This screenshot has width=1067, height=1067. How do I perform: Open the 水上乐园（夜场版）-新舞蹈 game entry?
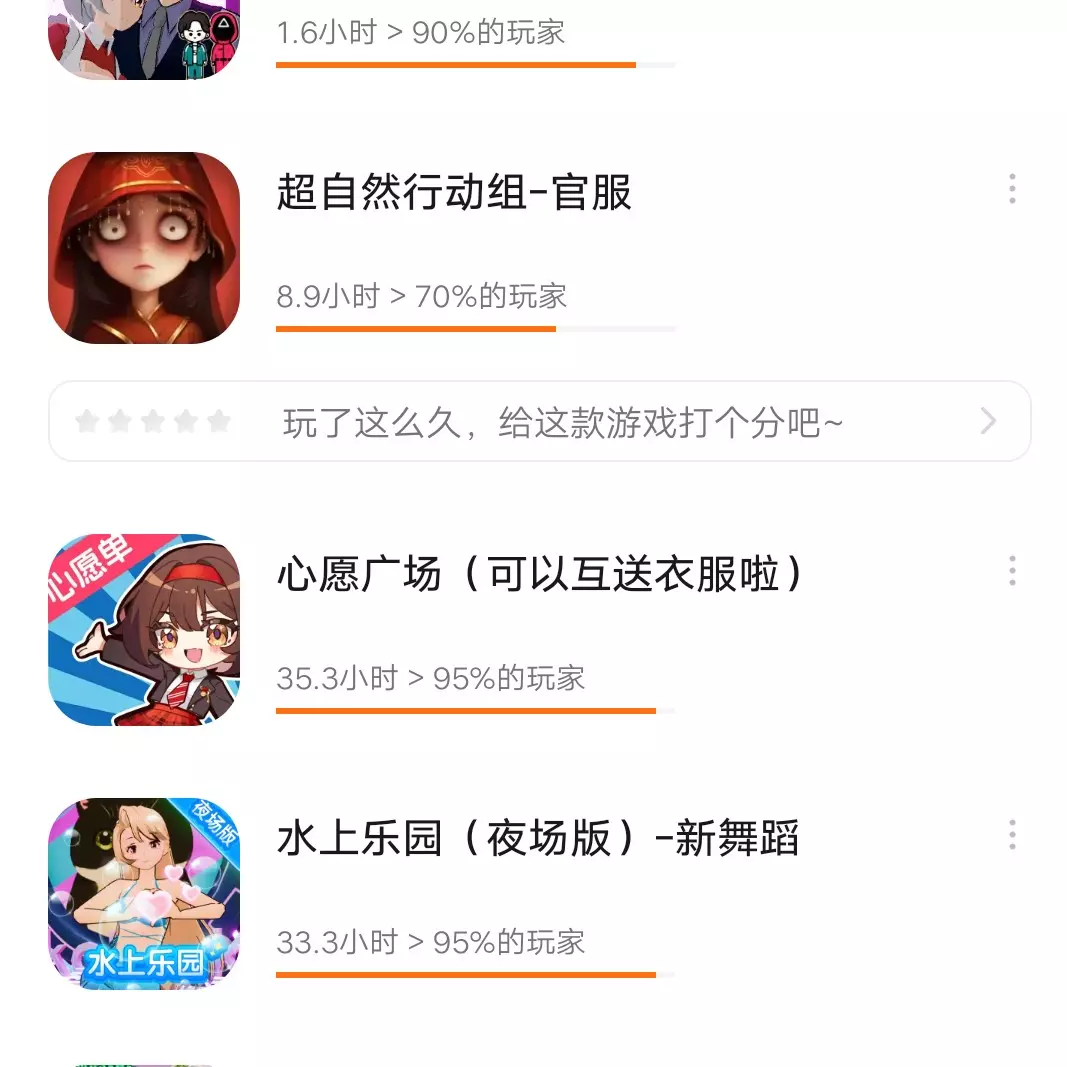[x=537, y=839]
